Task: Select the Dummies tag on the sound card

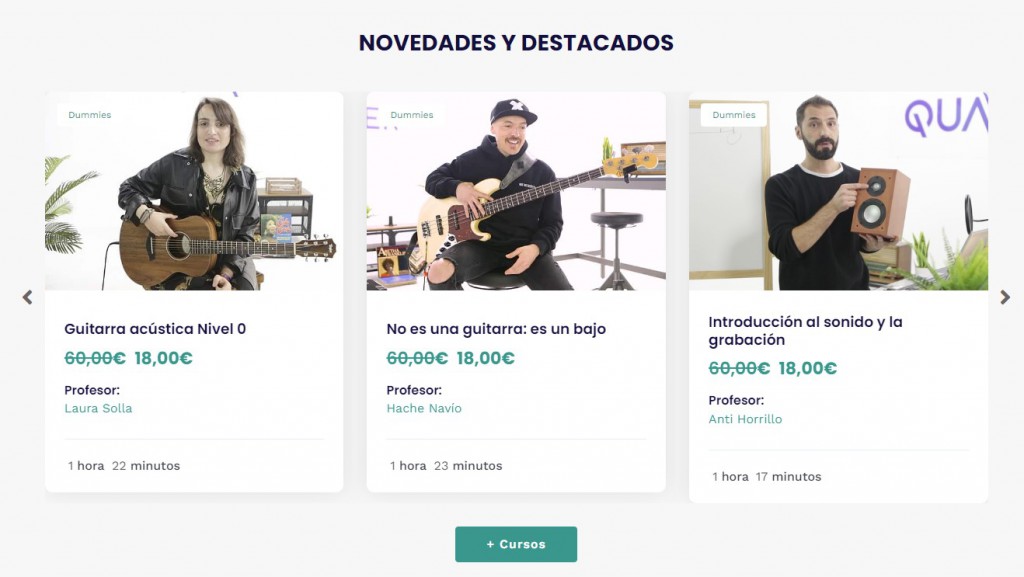Action: 734,115
